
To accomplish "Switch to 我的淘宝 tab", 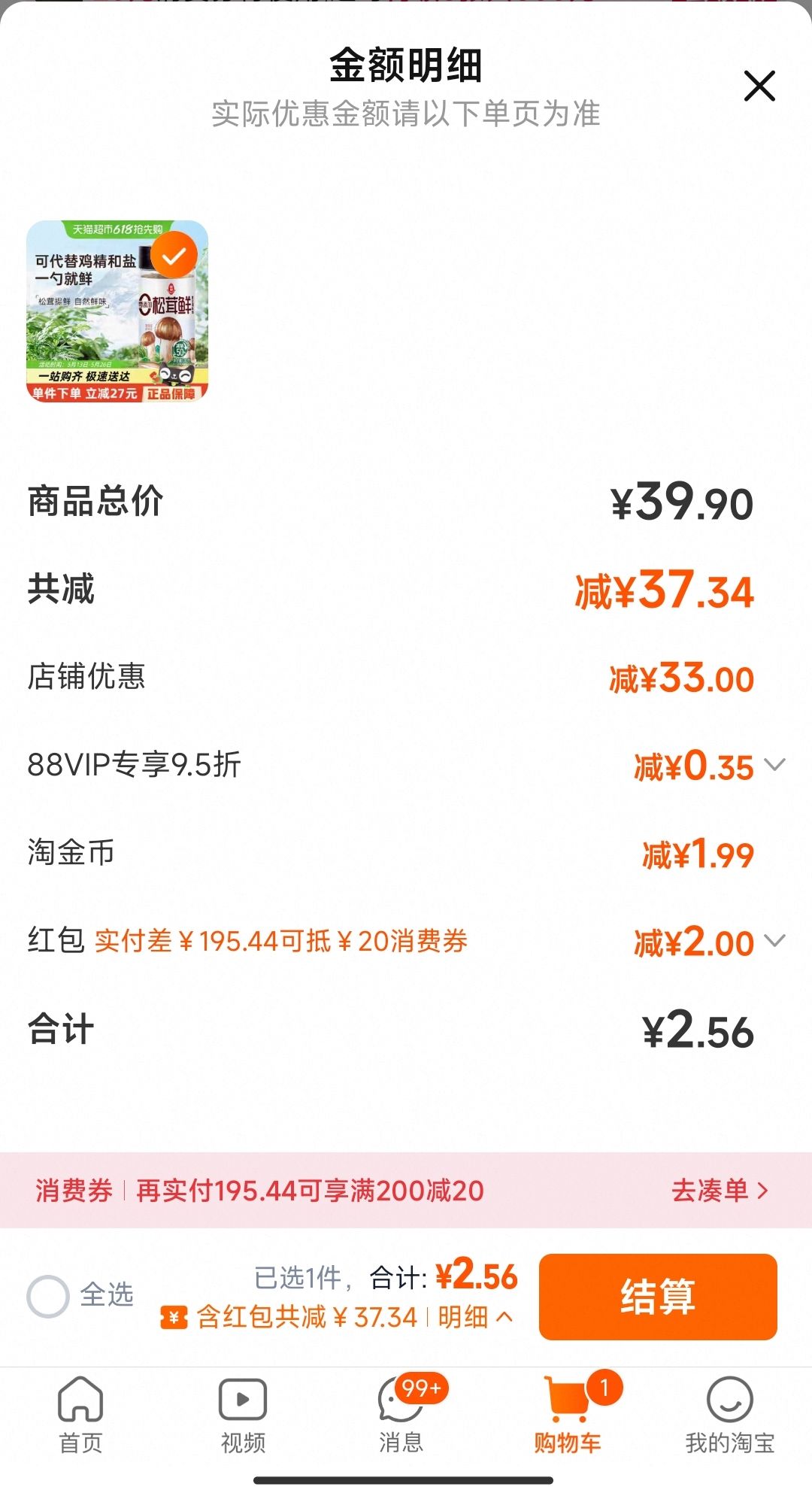I will [729, 1414].
